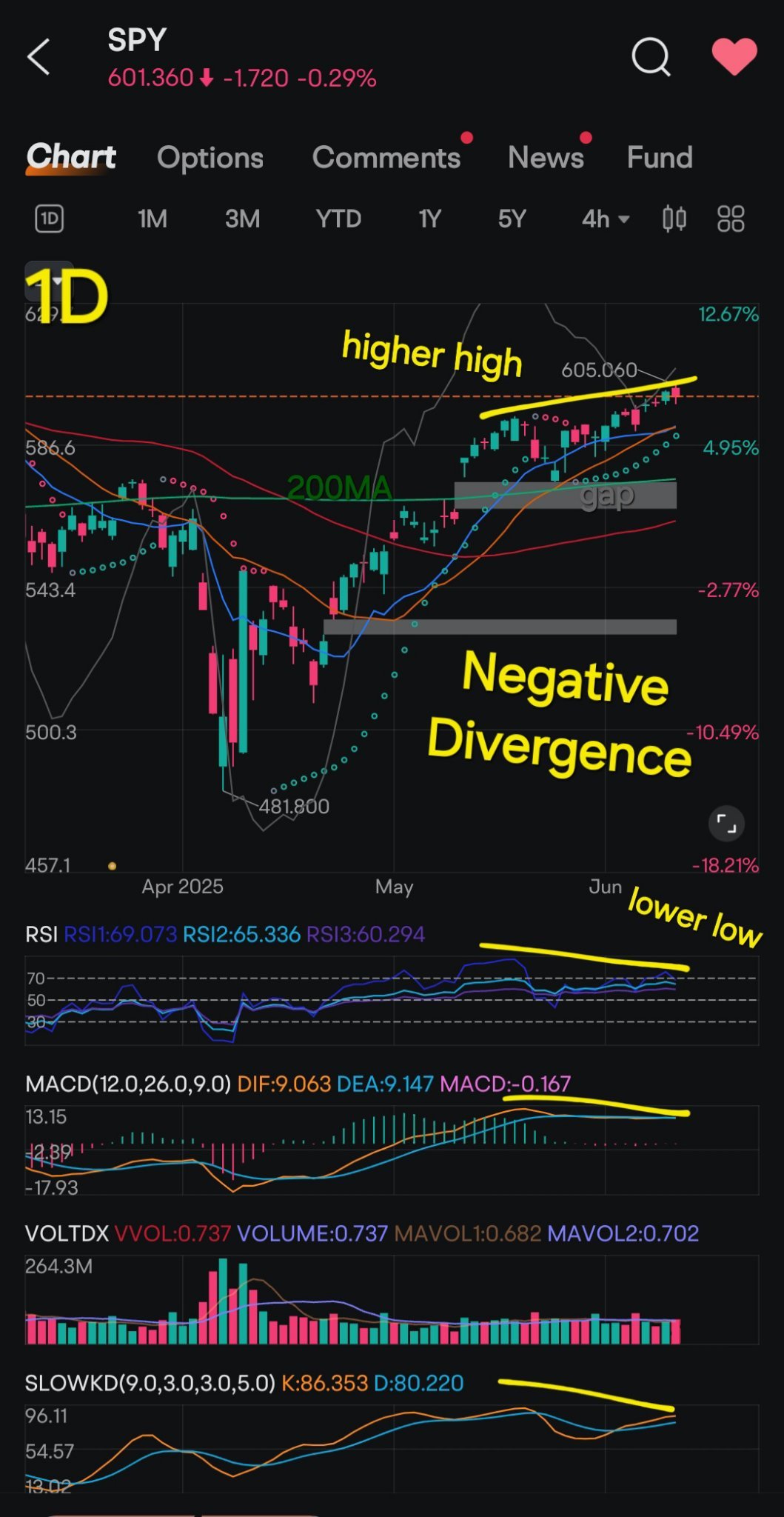
Task: Open the four-square chart layout icon
Action: pyautogui.click(x=731, y=219)
